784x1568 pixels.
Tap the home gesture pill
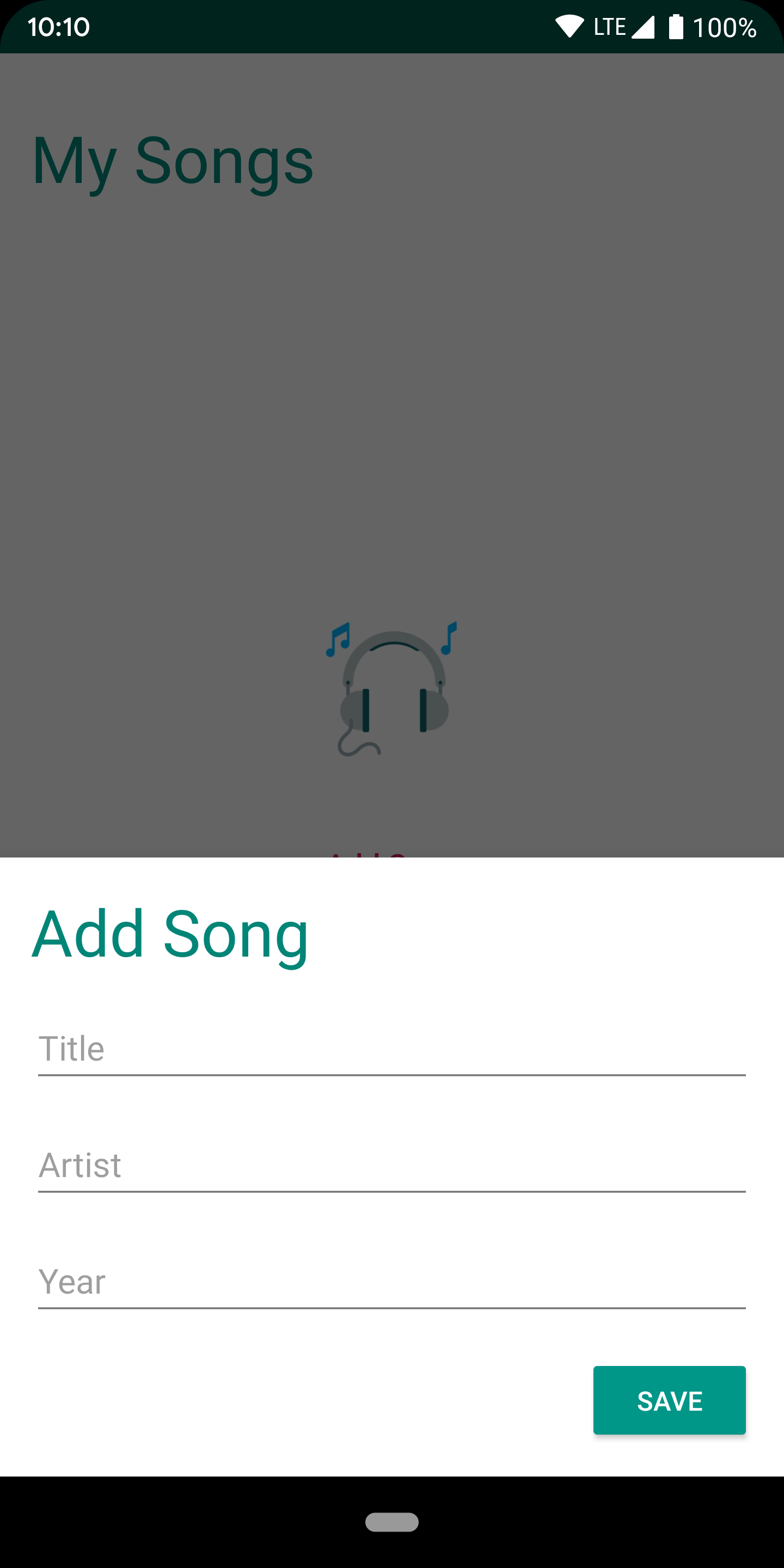pos(391,1521)
